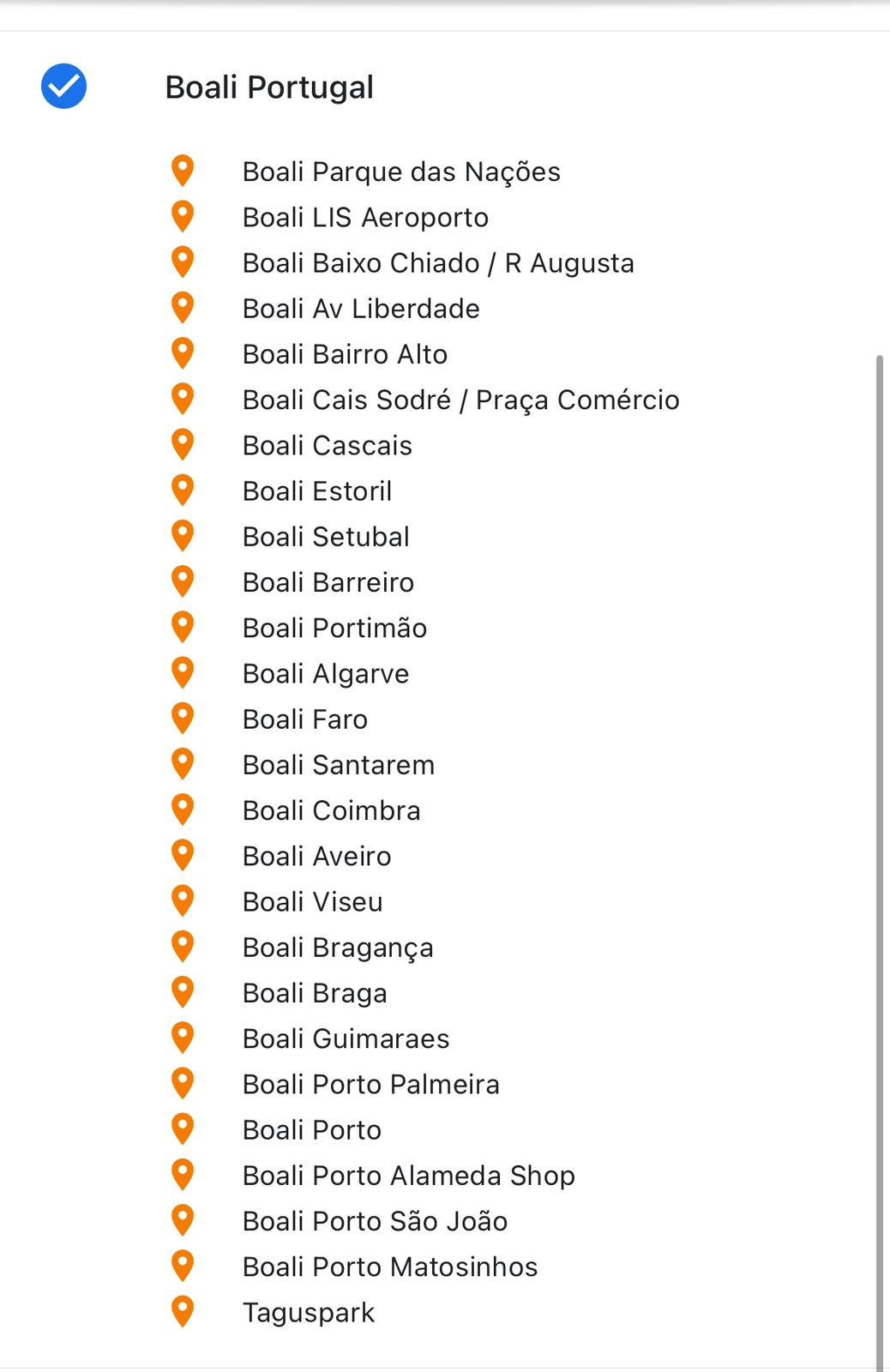Select Boali Bragança location
The width and height of the screenshot is (890, 1372).
[338, 947]
